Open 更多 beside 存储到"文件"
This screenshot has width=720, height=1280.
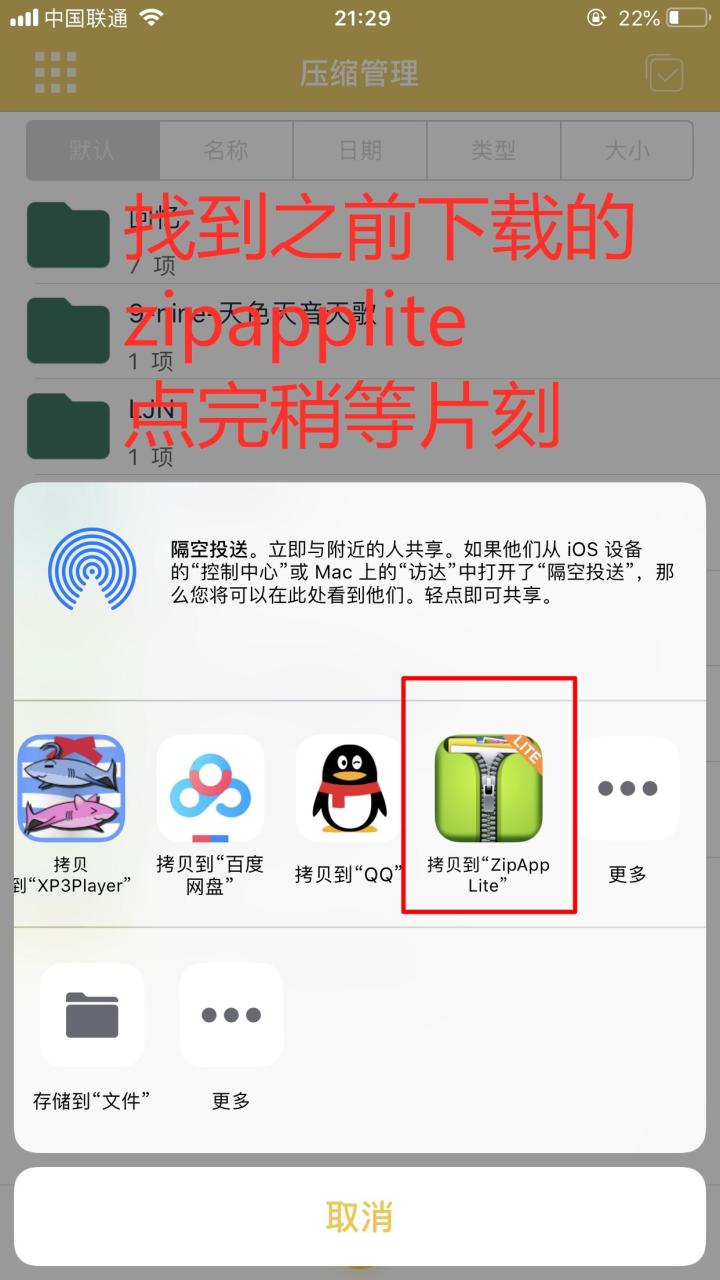point(231,1015)
